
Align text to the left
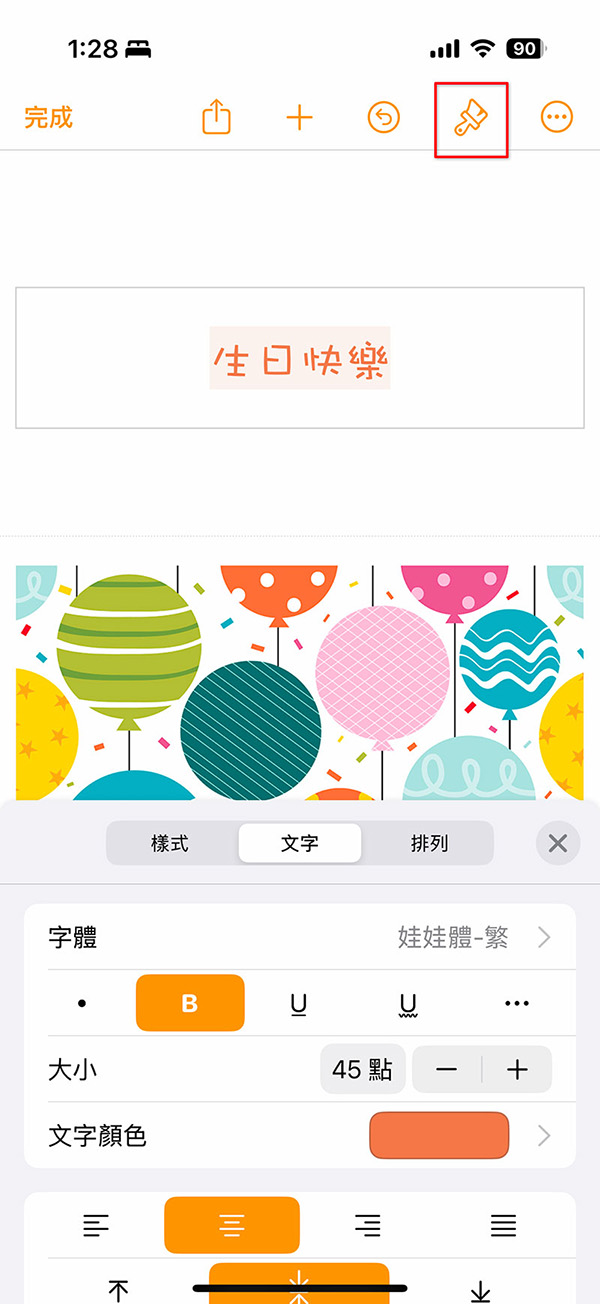(96, 1225)
